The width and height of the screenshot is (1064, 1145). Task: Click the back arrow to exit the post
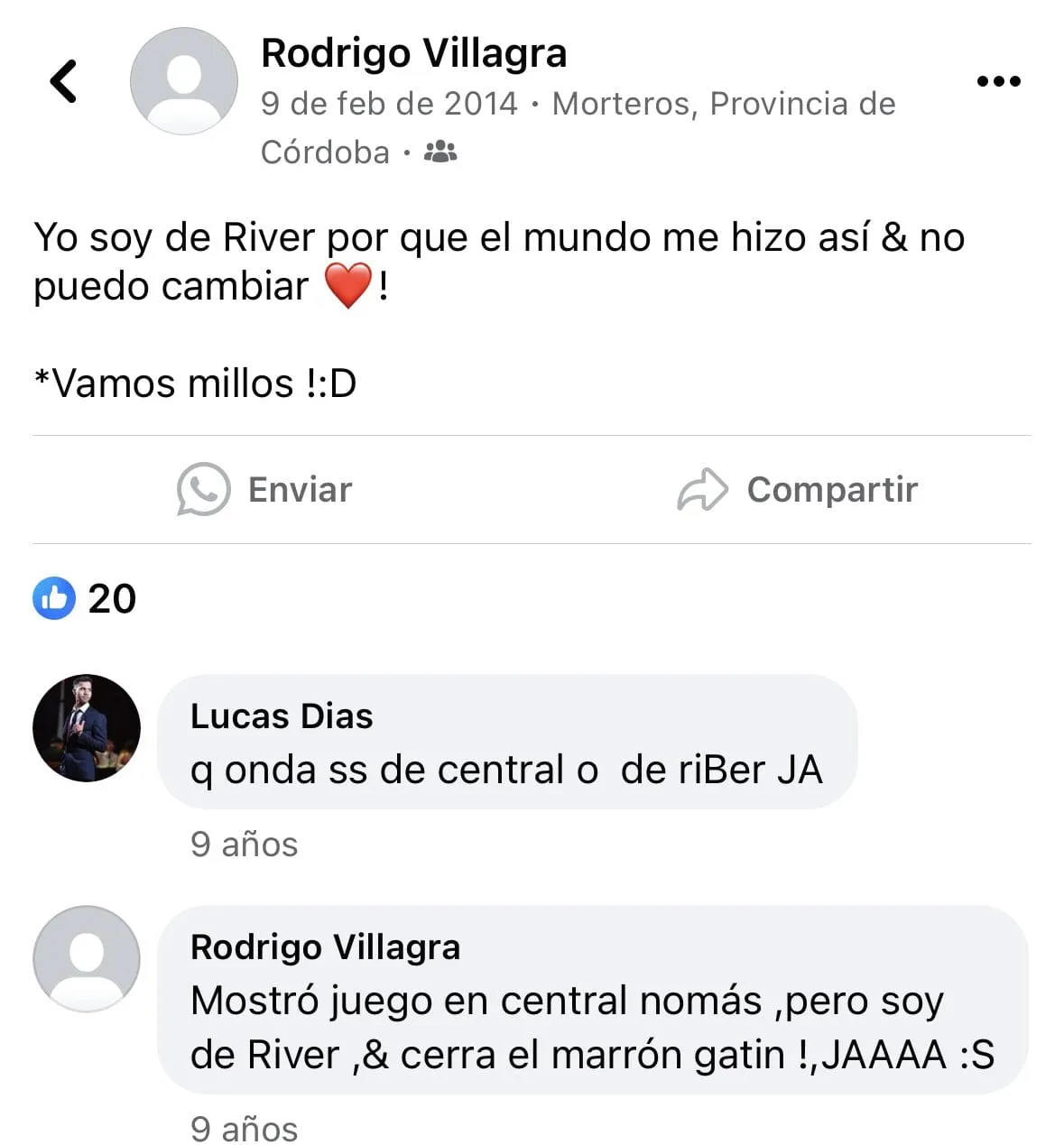tap(61, 80)
